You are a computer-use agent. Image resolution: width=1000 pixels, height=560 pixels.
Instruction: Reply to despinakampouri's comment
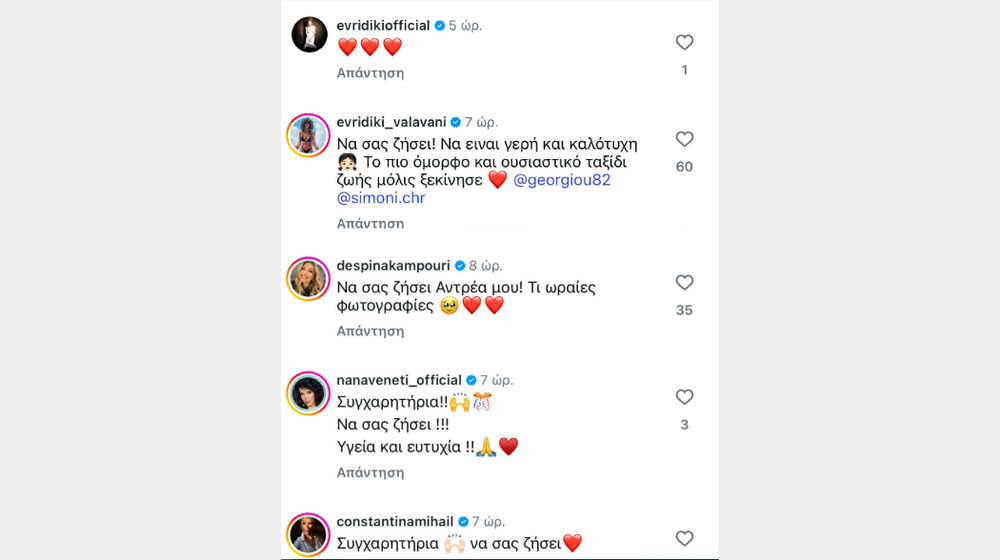coord(370,331)
